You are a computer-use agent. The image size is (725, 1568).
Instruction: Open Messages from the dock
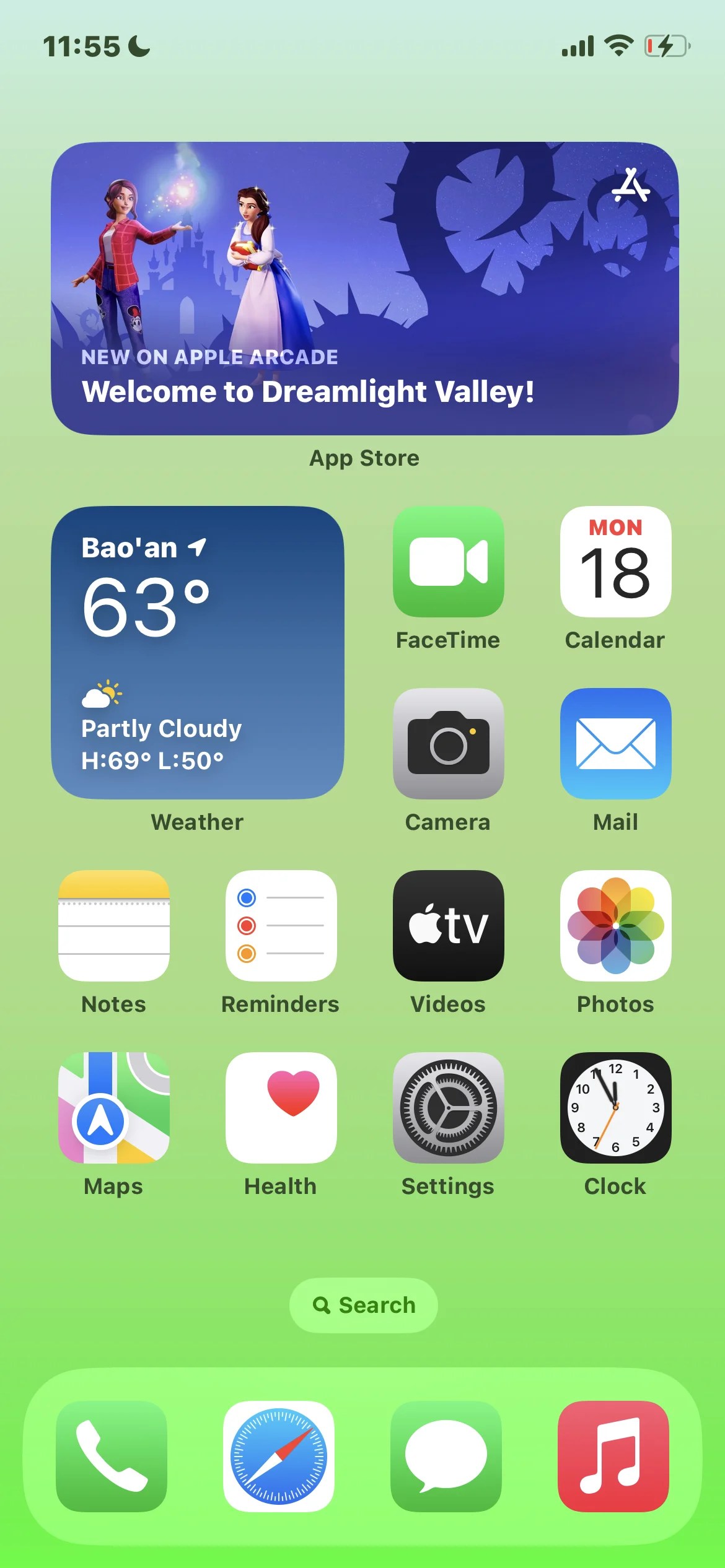point(446,1456)
